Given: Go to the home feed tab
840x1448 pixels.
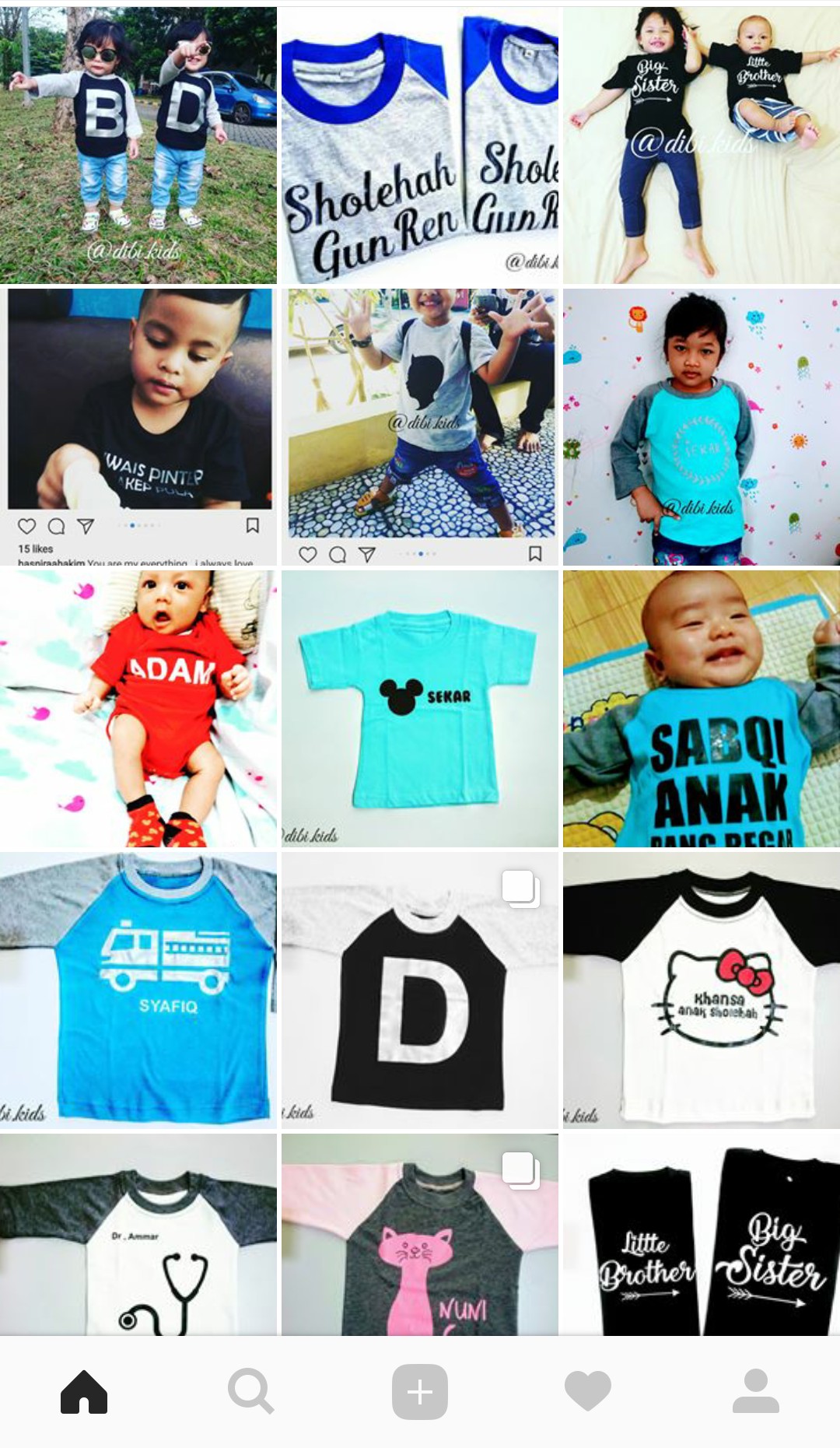Looking at the screenshot, I should click(84, 1391).
